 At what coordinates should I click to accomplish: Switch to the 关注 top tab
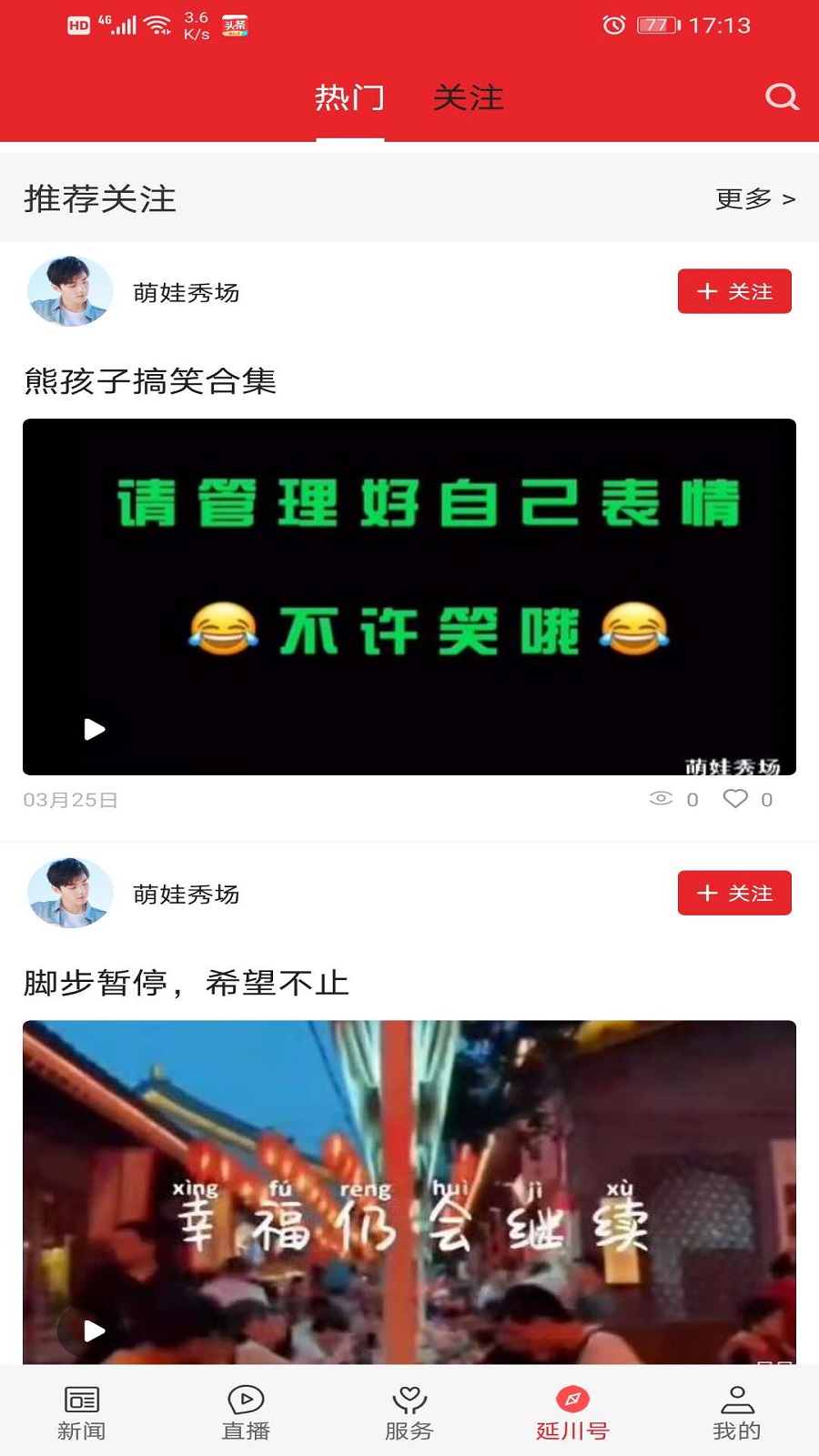pyautogui.click(x=469, y=97)
